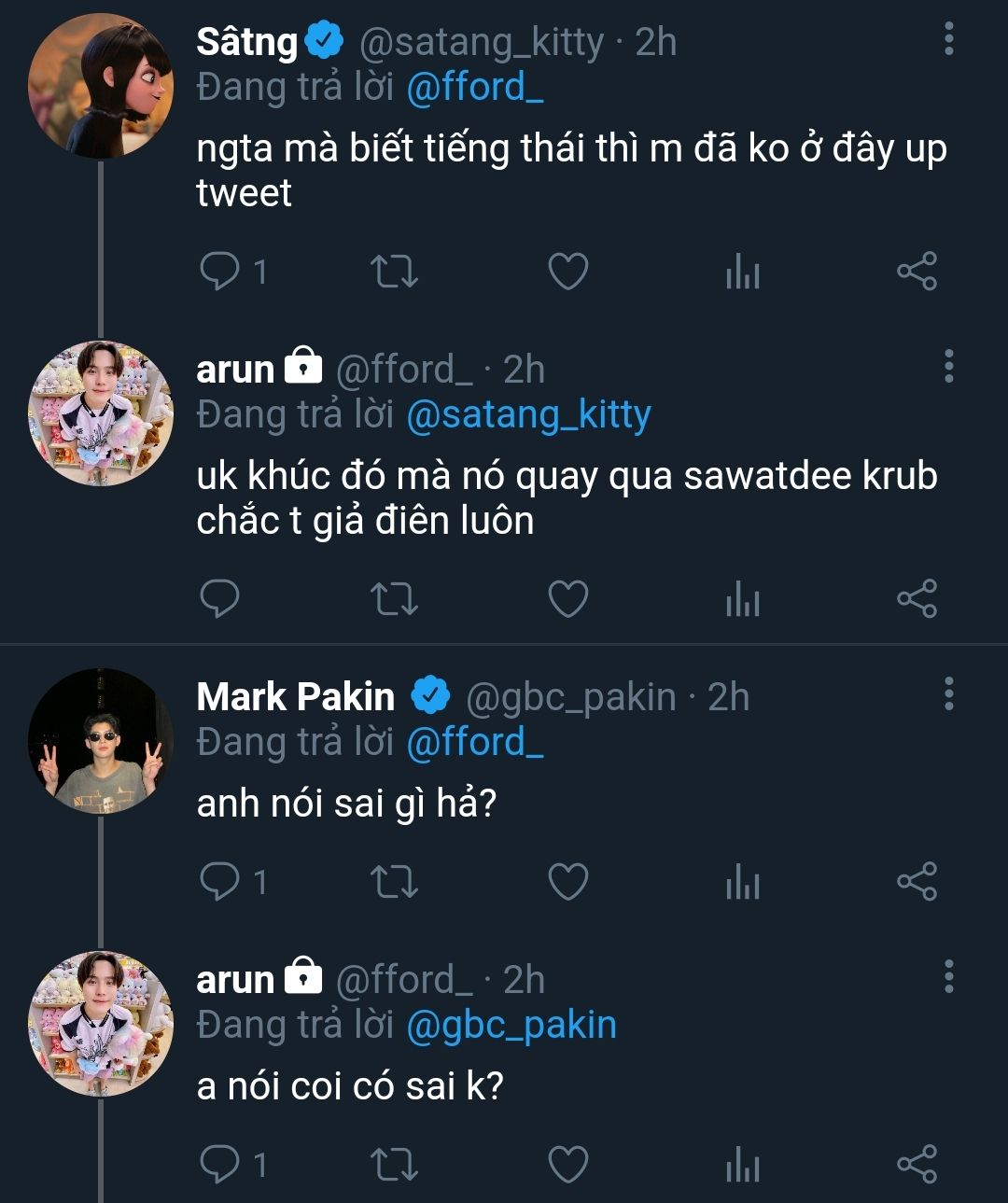The height and width of the screenshot is (1203, 1008).
Task: Like Mark Pakin's tweet
Action: coord(567,882)
